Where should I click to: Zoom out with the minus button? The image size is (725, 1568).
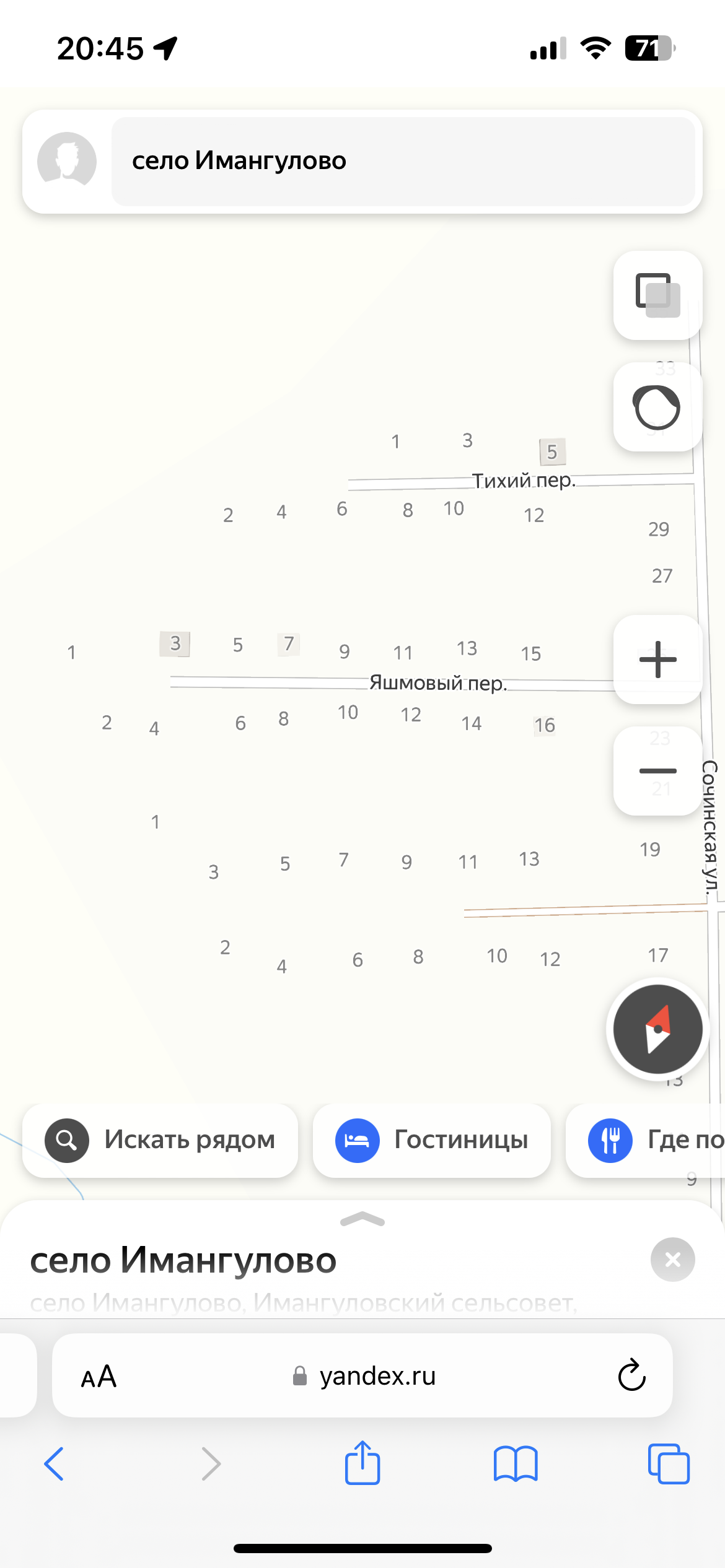pos(657,771)
